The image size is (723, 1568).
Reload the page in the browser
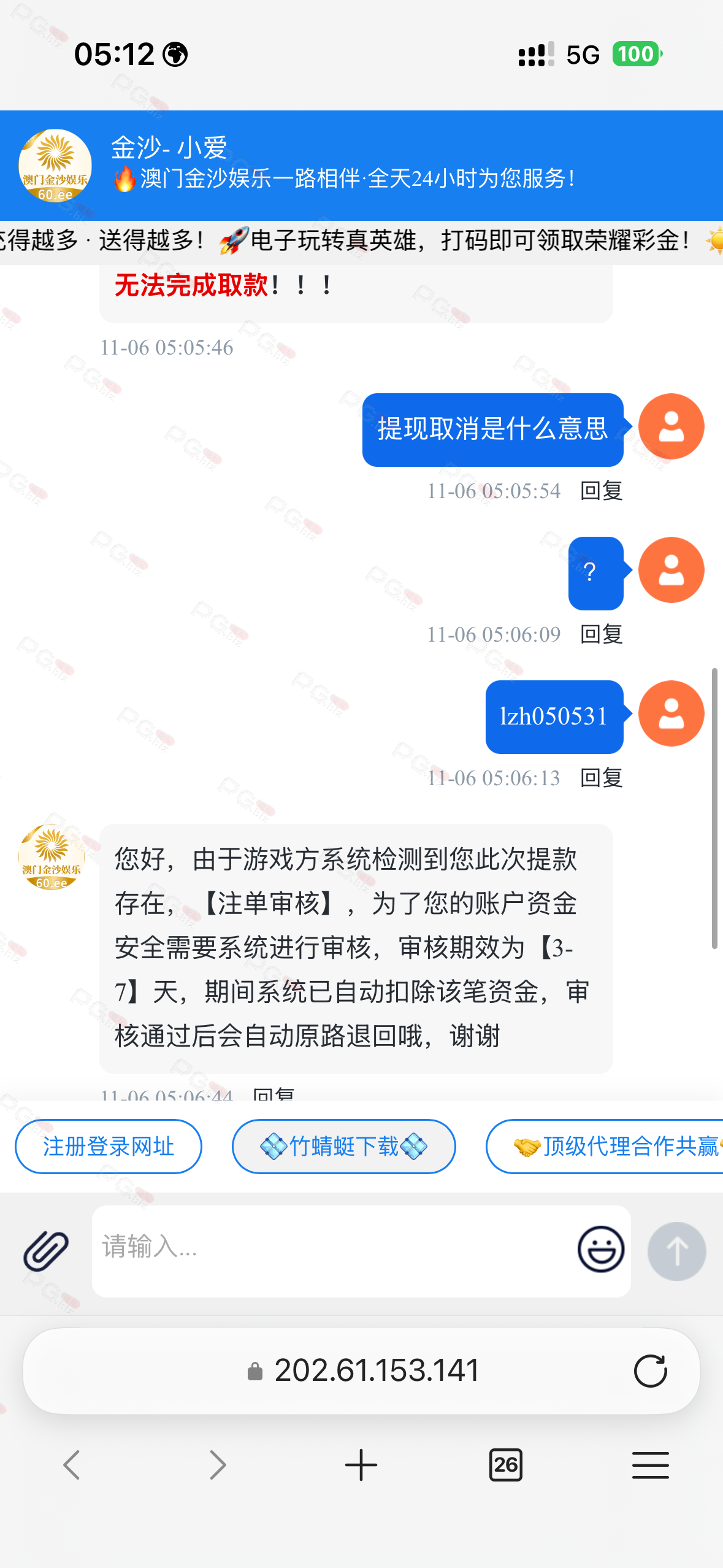(x=650, y=1370)
